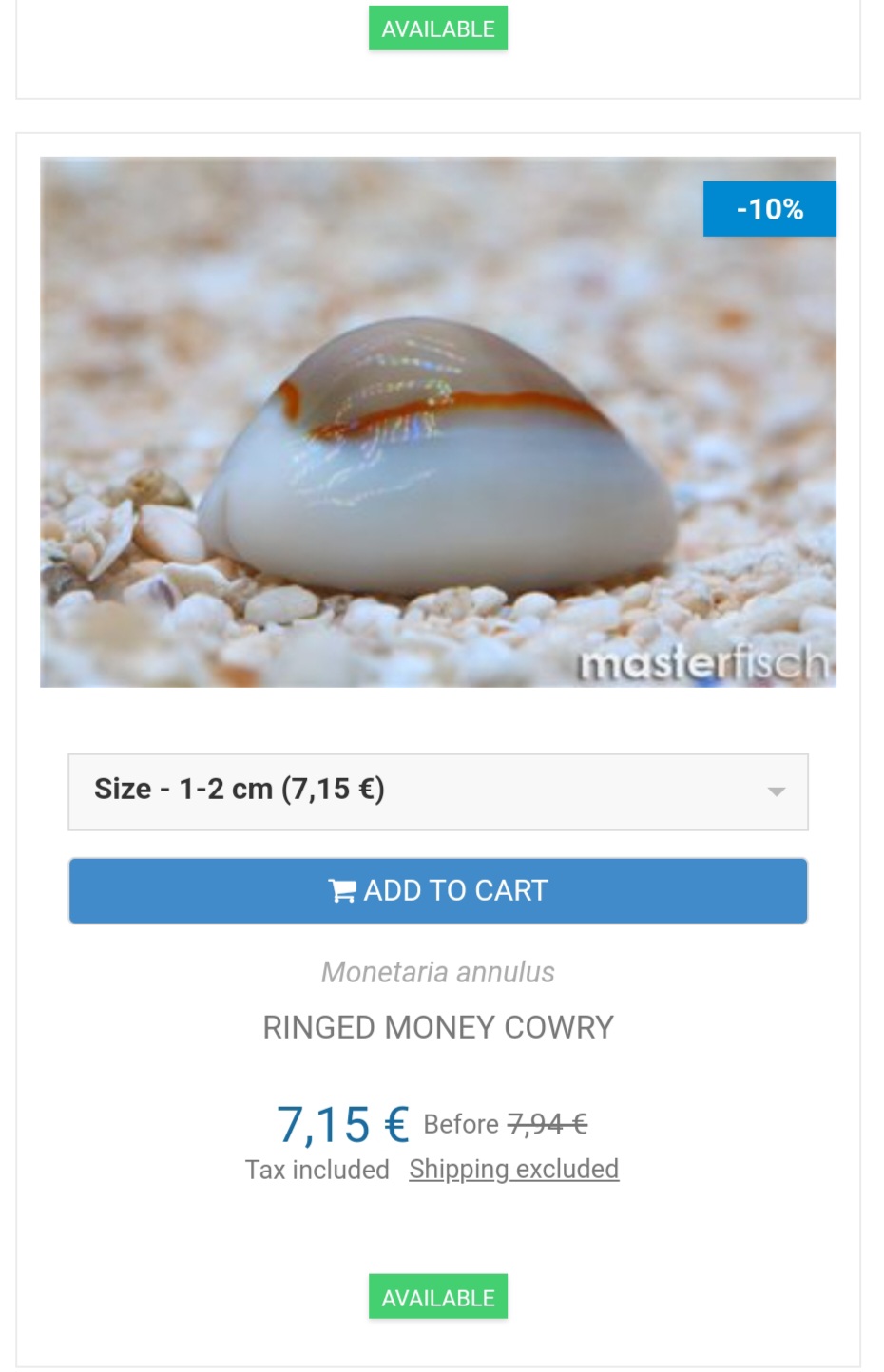Image resolution: width=884 pixels, height=1372 pixels.
Task: Open the Shipping excluded link
Action: tap(513, 1169)
